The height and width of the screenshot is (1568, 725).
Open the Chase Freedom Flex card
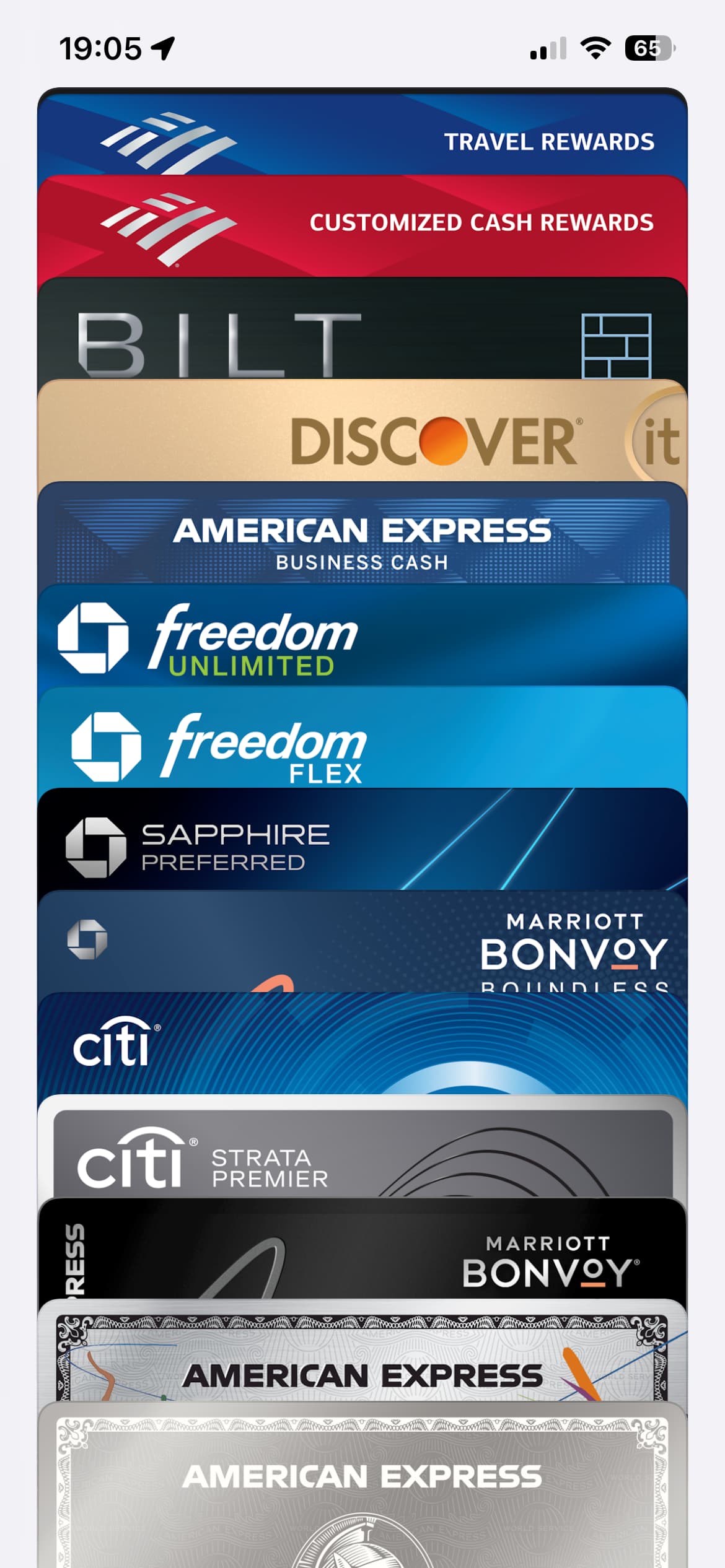362,740
